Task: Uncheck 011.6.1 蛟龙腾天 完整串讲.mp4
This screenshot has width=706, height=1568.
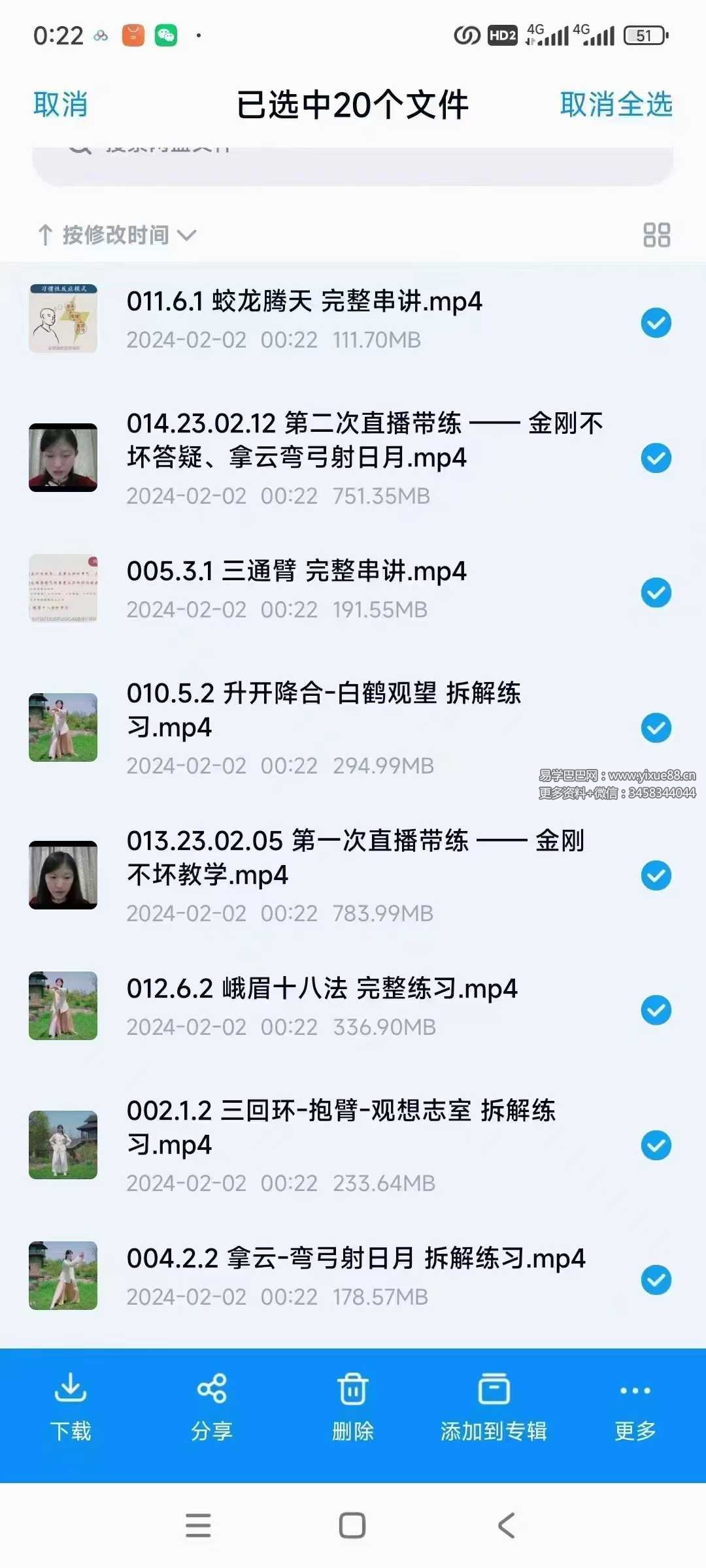Action: 656,323
